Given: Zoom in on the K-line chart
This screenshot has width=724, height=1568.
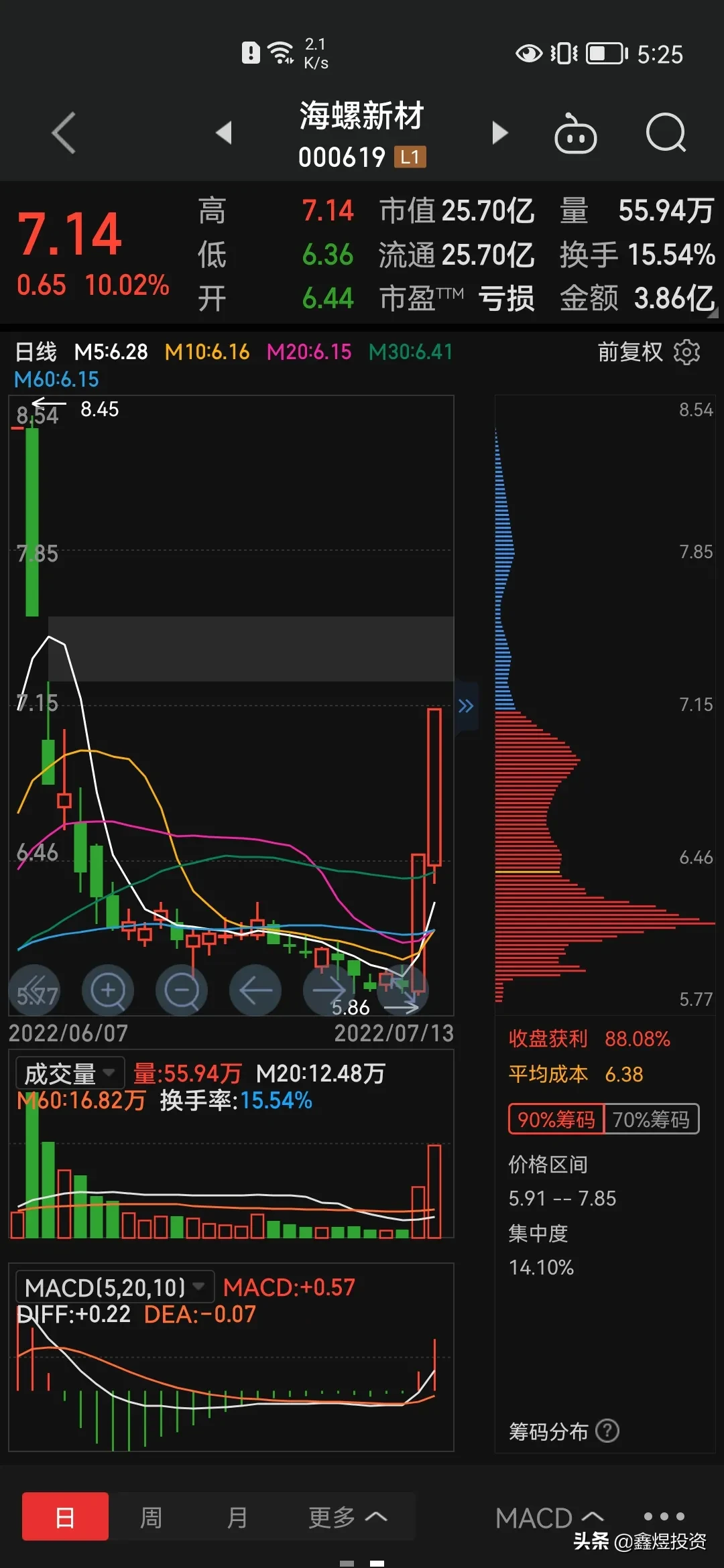Looking at the screenshot, I should [108, 990].
